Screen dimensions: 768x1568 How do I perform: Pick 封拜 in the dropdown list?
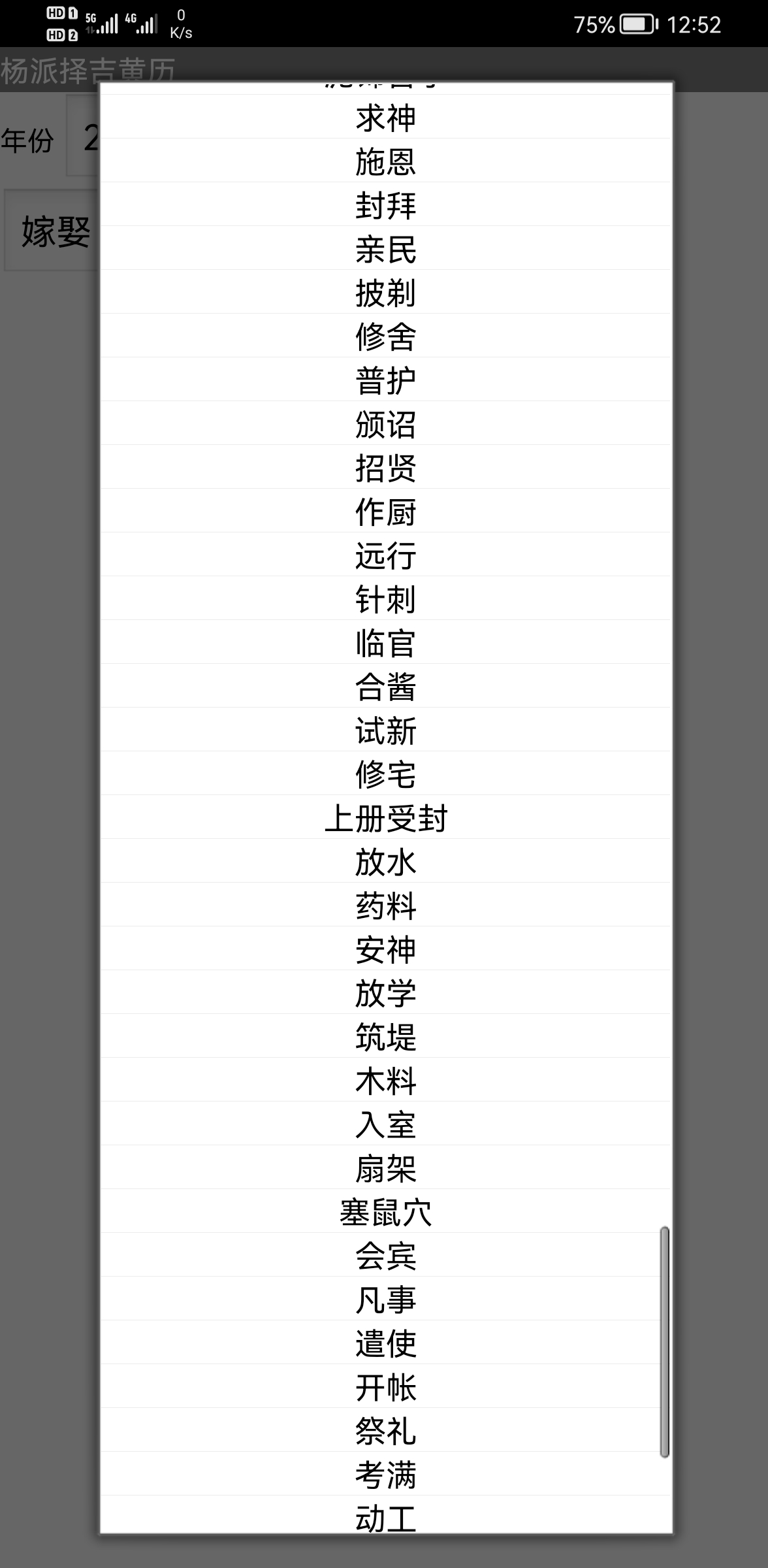point(385,206)
